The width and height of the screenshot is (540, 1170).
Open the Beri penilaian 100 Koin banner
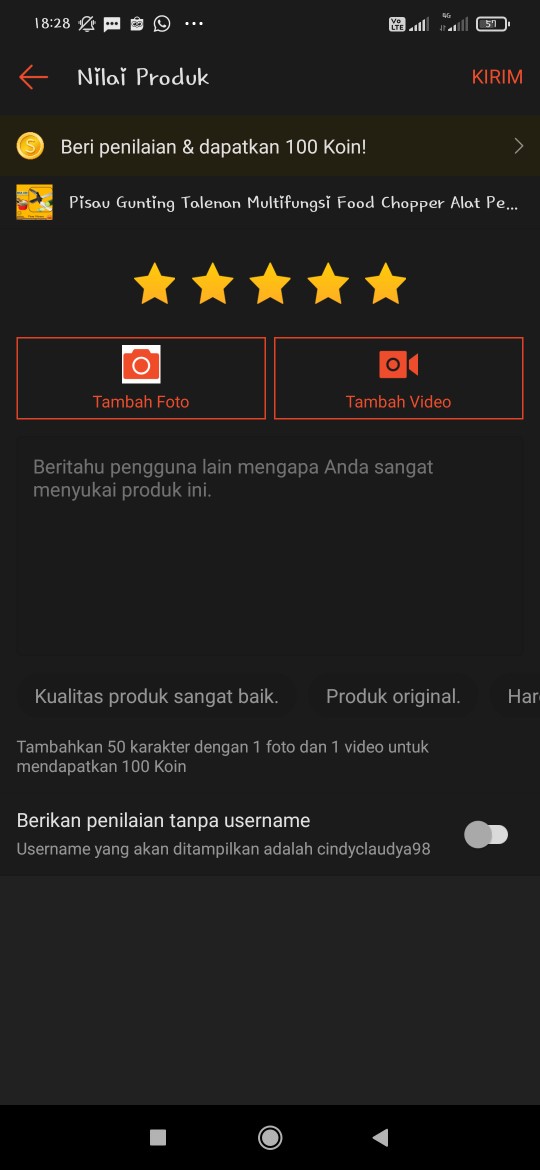tap(270, 146)
